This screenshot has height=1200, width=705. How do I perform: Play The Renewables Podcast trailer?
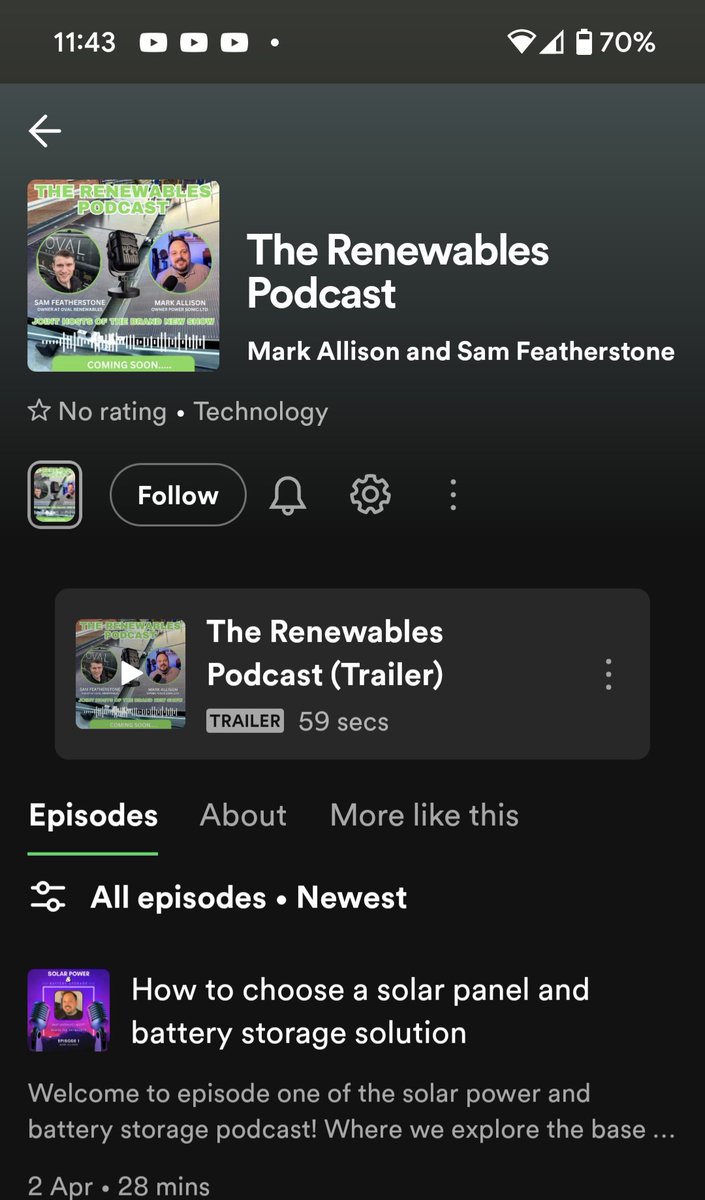tap(131, 673)
